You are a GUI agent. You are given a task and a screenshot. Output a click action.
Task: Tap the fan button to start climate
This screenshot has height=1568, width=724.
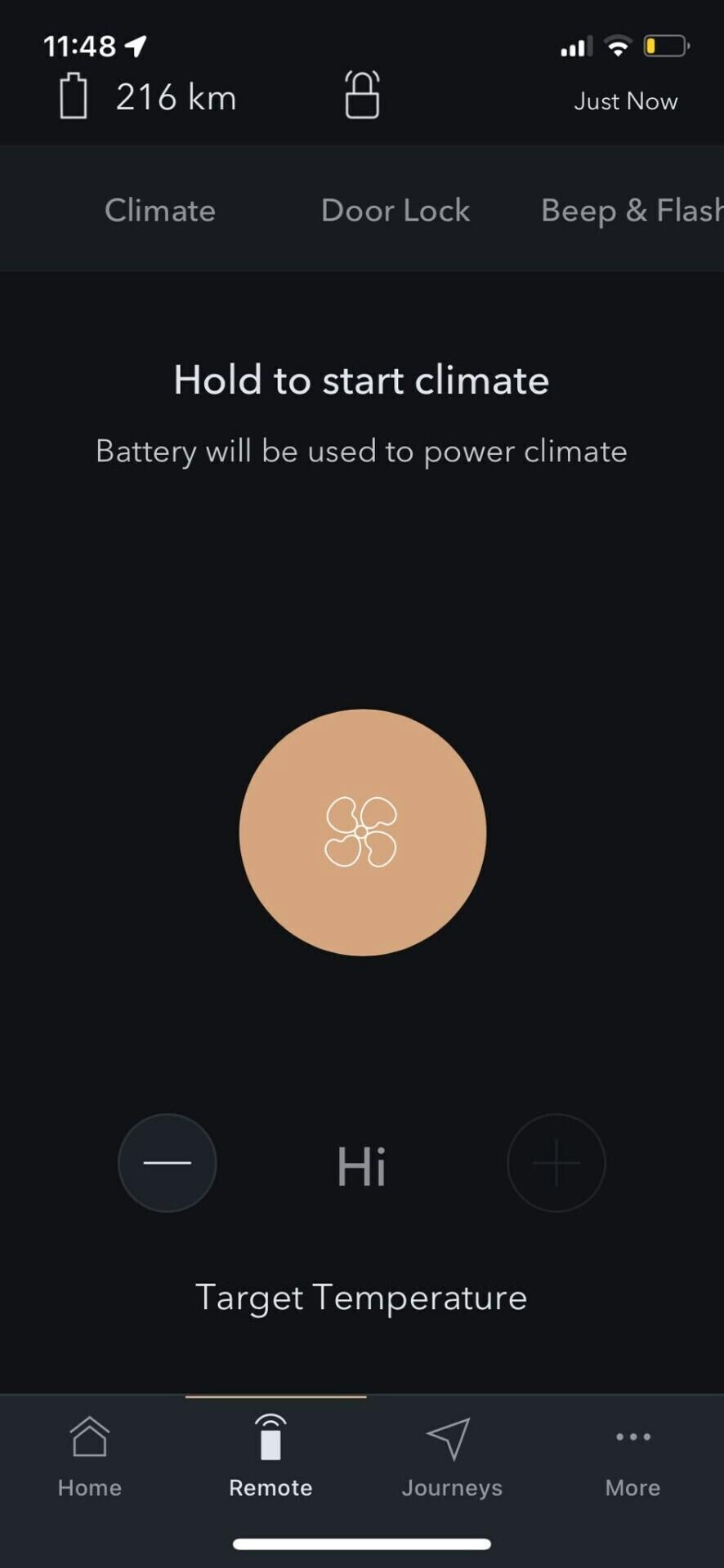pyautogui.click(x=362, y=832)
